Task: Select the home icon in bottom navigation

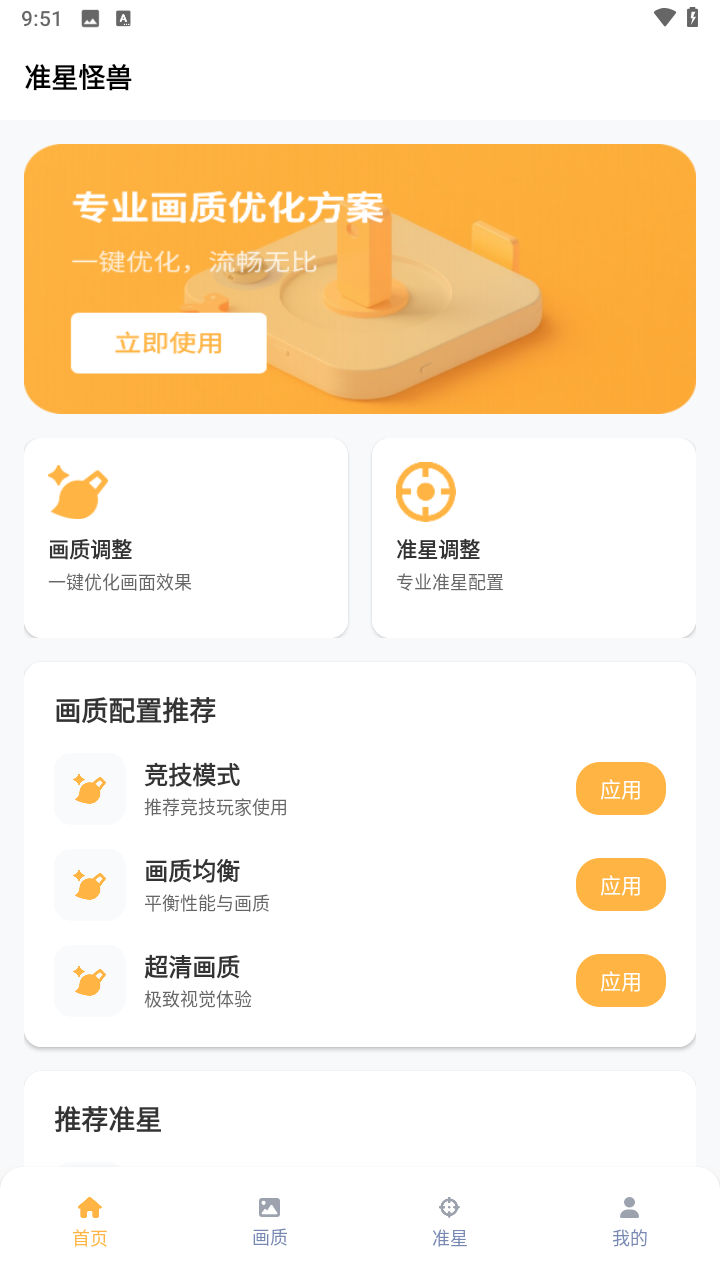Action: click(89, 1207)
